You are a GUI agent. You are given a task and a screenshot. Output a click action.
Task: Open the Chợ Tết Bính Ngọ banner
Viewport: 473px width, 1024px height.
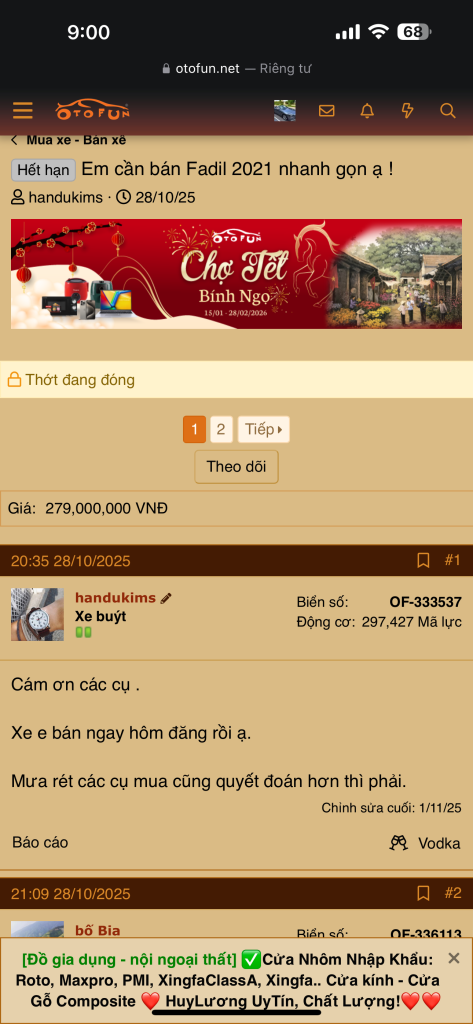pyautogui.click(x=236, y=274)
